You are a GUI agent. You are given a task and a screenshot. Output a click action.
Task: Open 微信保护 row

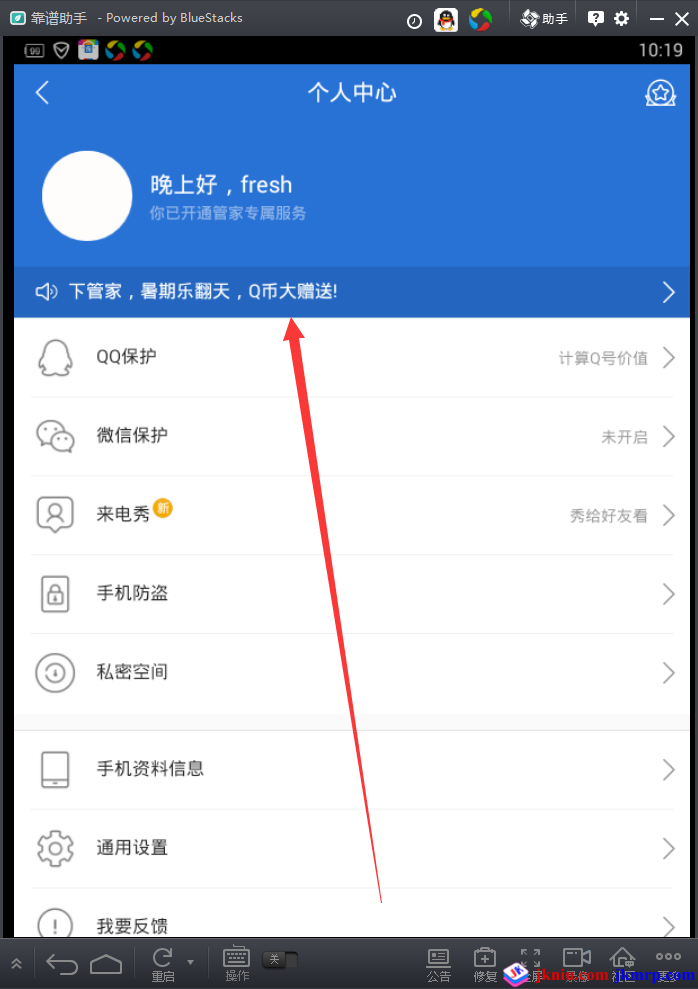352,436
